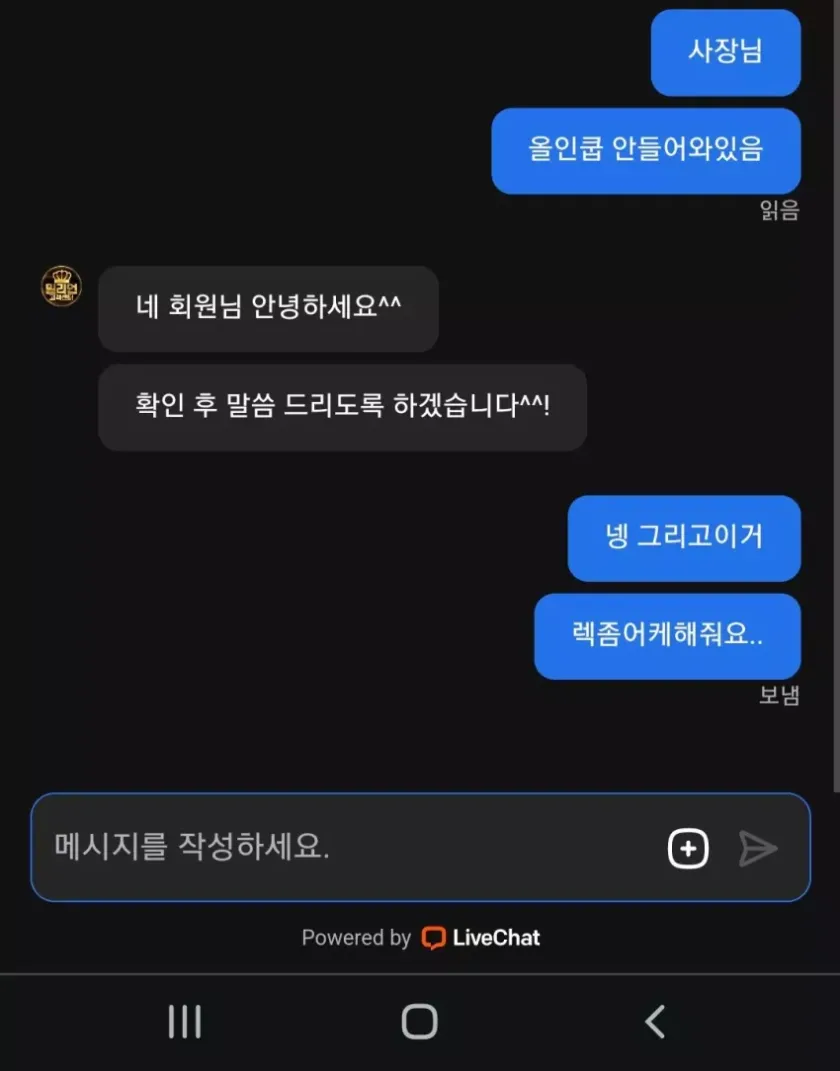The height and width of the screenshot is (1071, 840).
Task: Tap the message input field
Action: [x=340, y=848]
